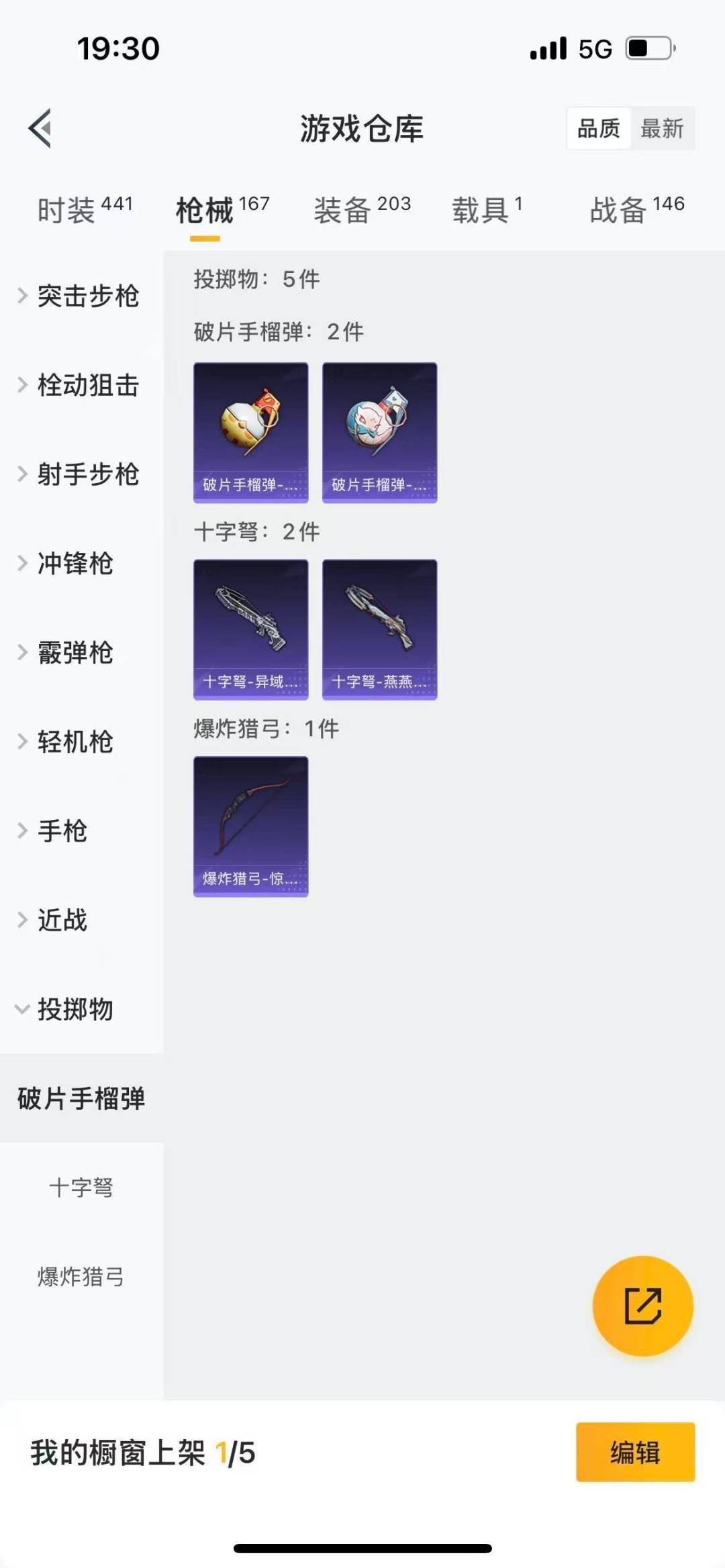
Task: Open the 十字弩-异域 item card
Action: point(251,629)
